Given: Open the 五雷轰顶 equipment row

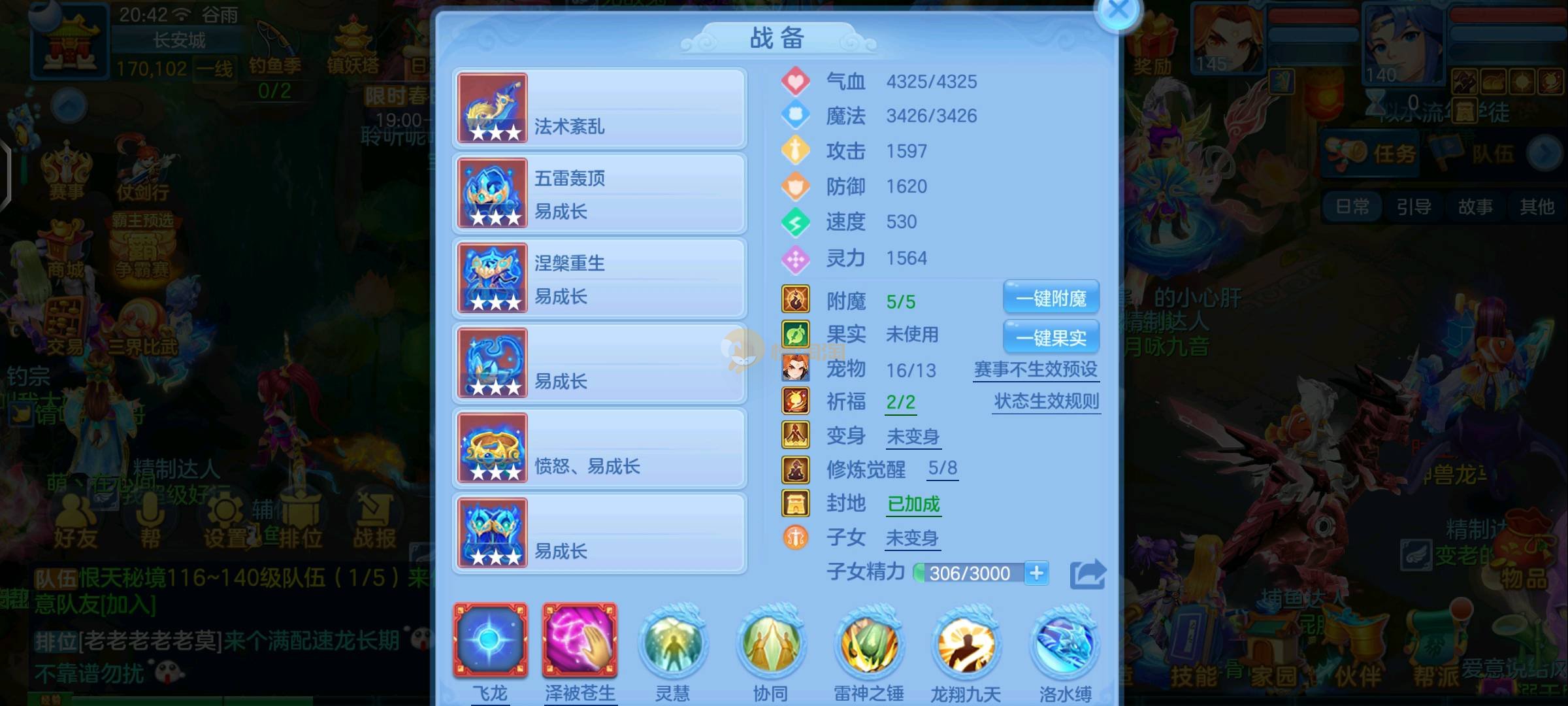Looking at the screenshot, I should (x=599, y=193).
